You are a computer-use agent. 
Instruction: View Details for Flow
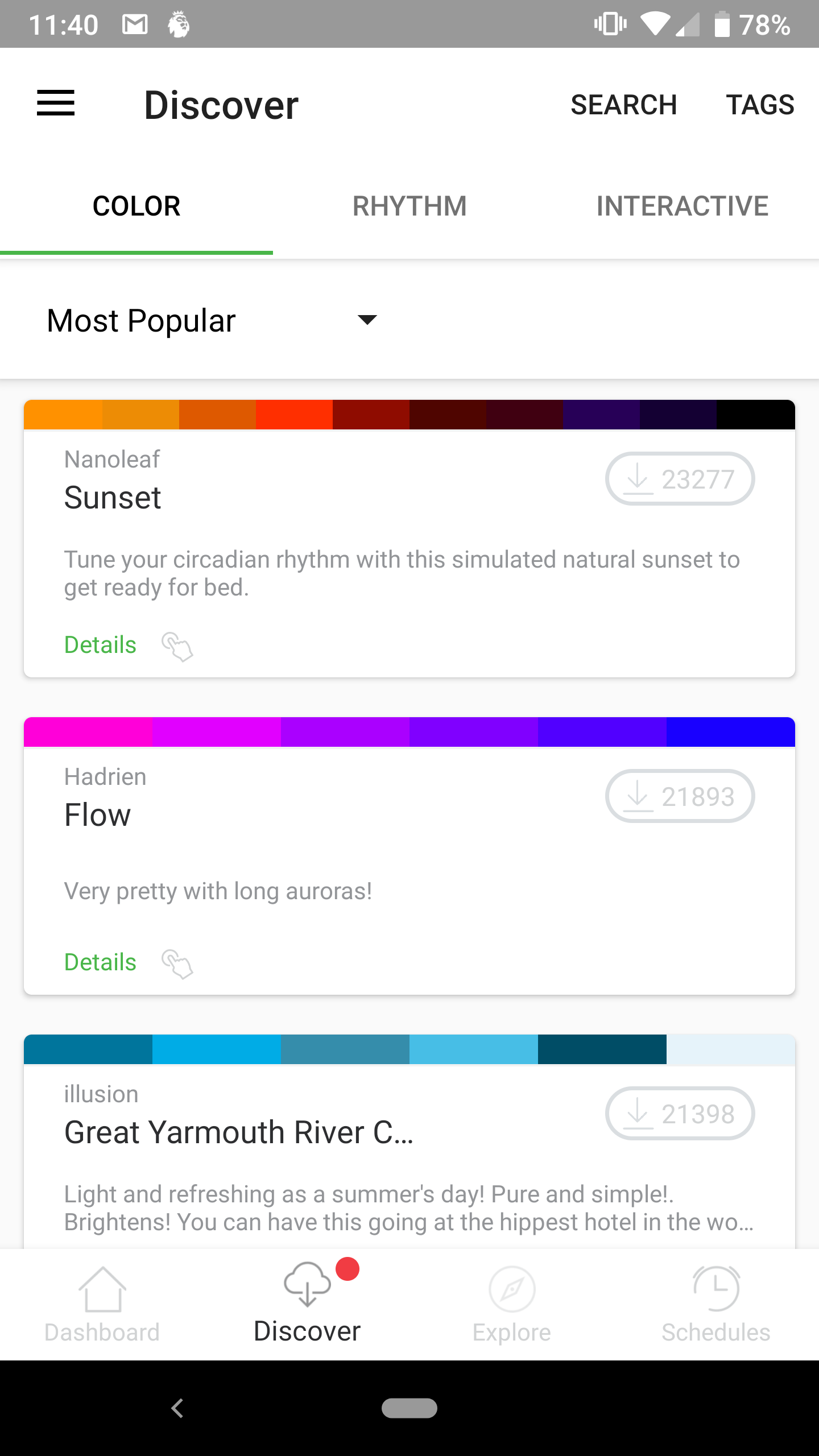click(100, 962)
